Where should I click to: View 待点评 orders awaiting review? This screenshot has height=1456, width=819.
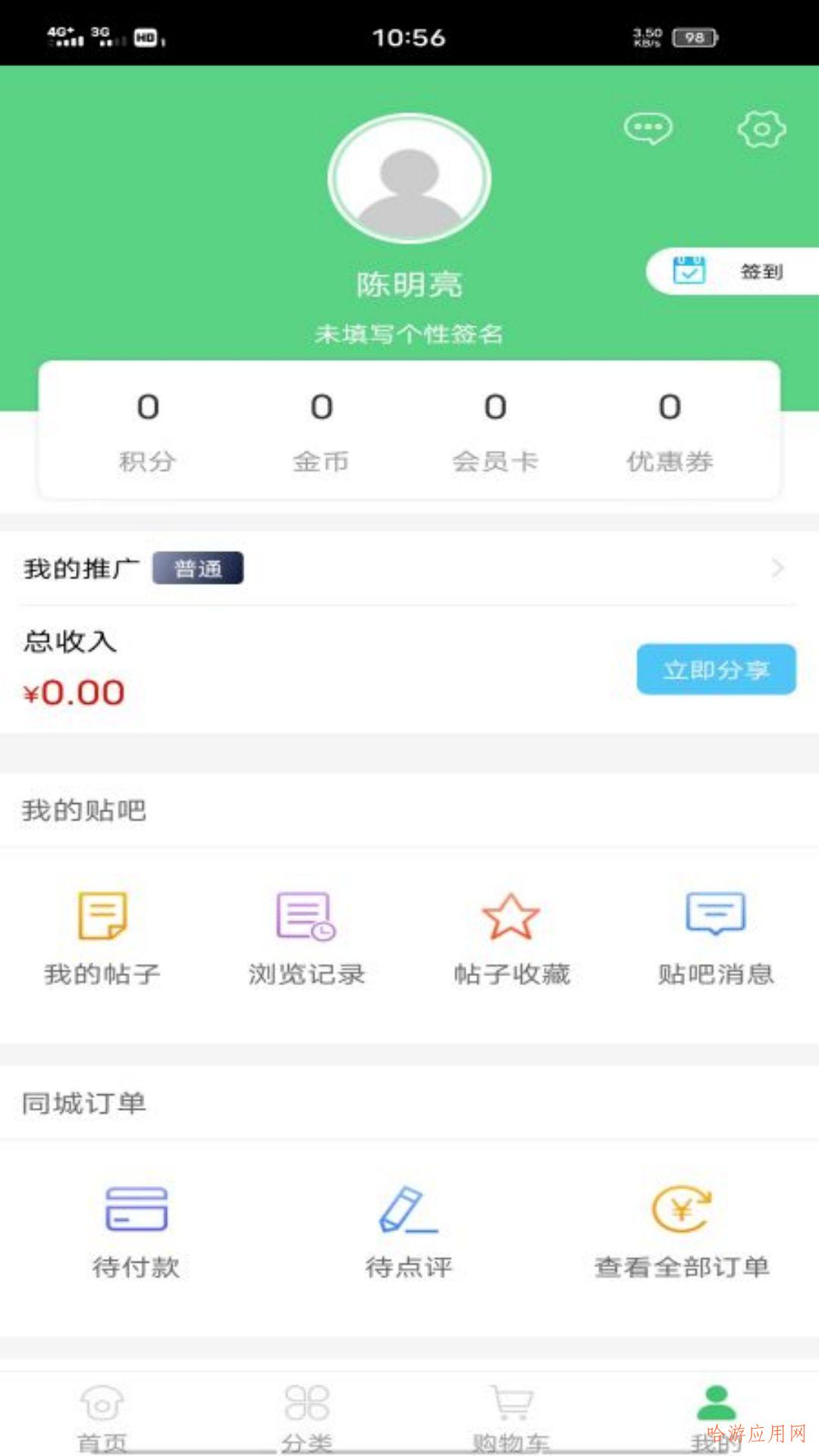409,1230
